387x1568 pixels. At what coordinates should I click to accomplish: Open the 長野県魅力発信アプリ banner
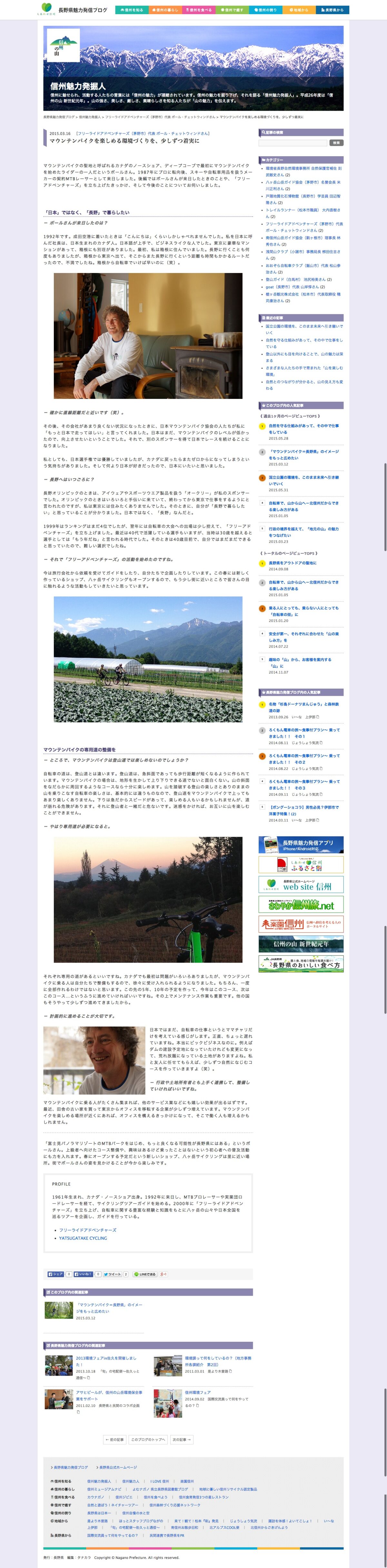pyautogui.click(x=301, y=844)
